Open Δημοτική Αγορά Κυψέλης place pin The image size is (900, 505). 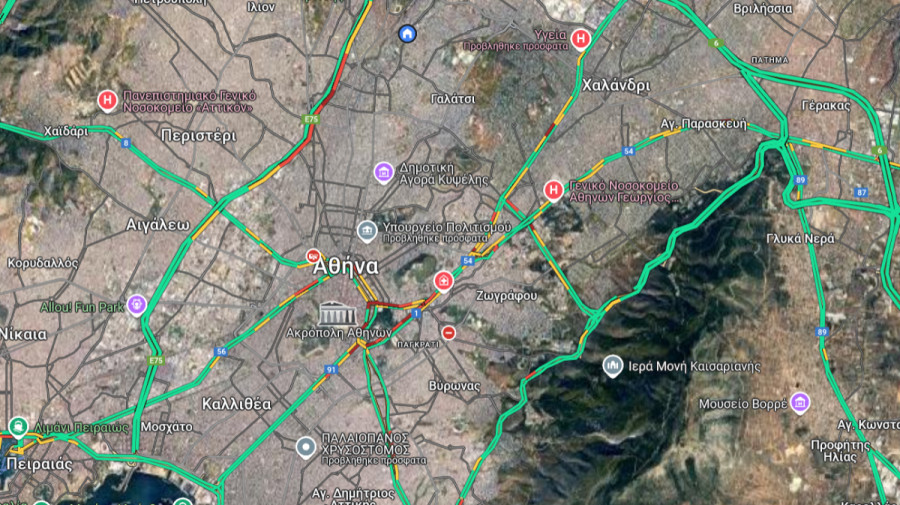click(x=383, y=173)
